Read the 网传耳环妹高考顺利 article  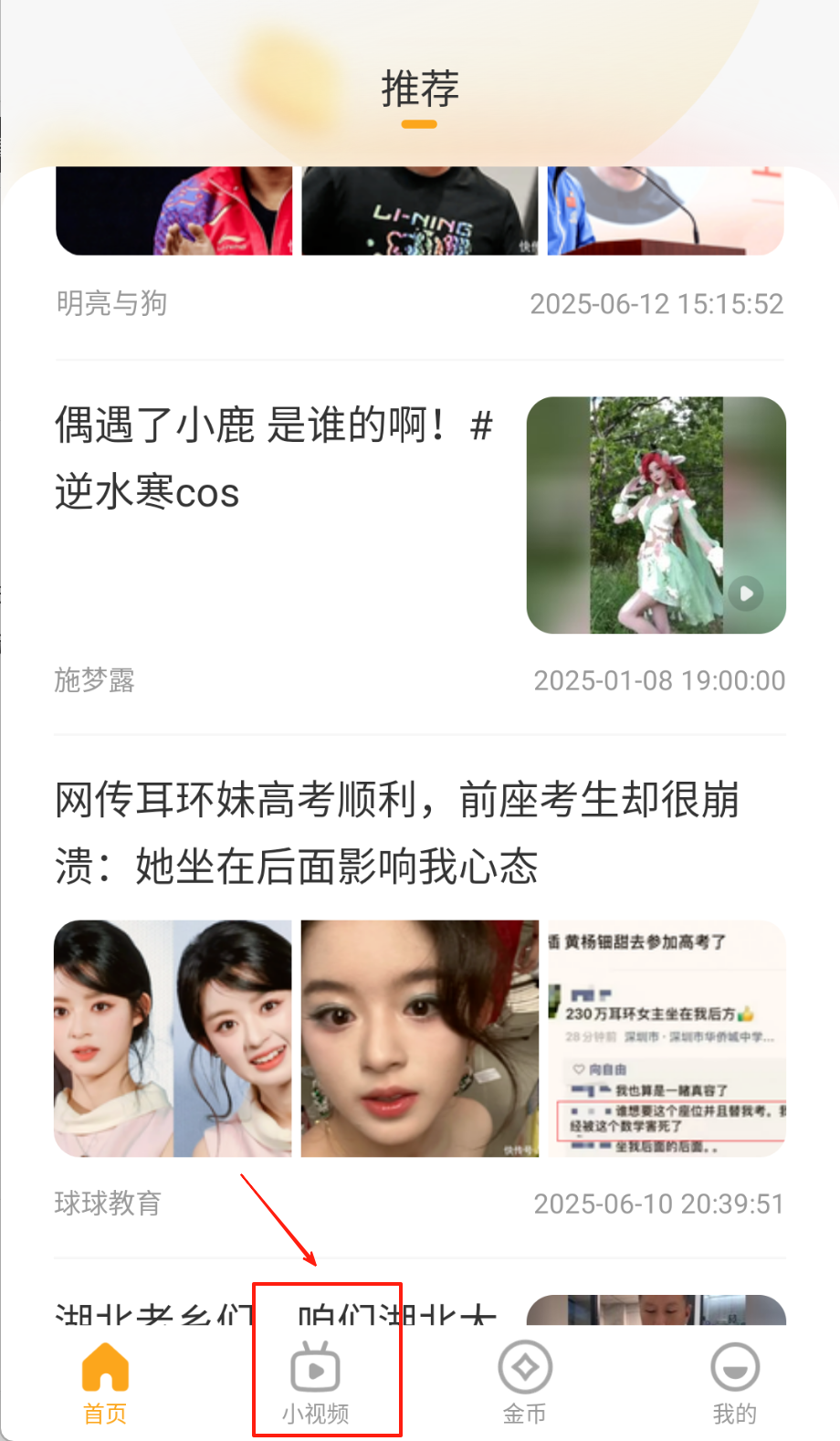(x=396, y=832)
